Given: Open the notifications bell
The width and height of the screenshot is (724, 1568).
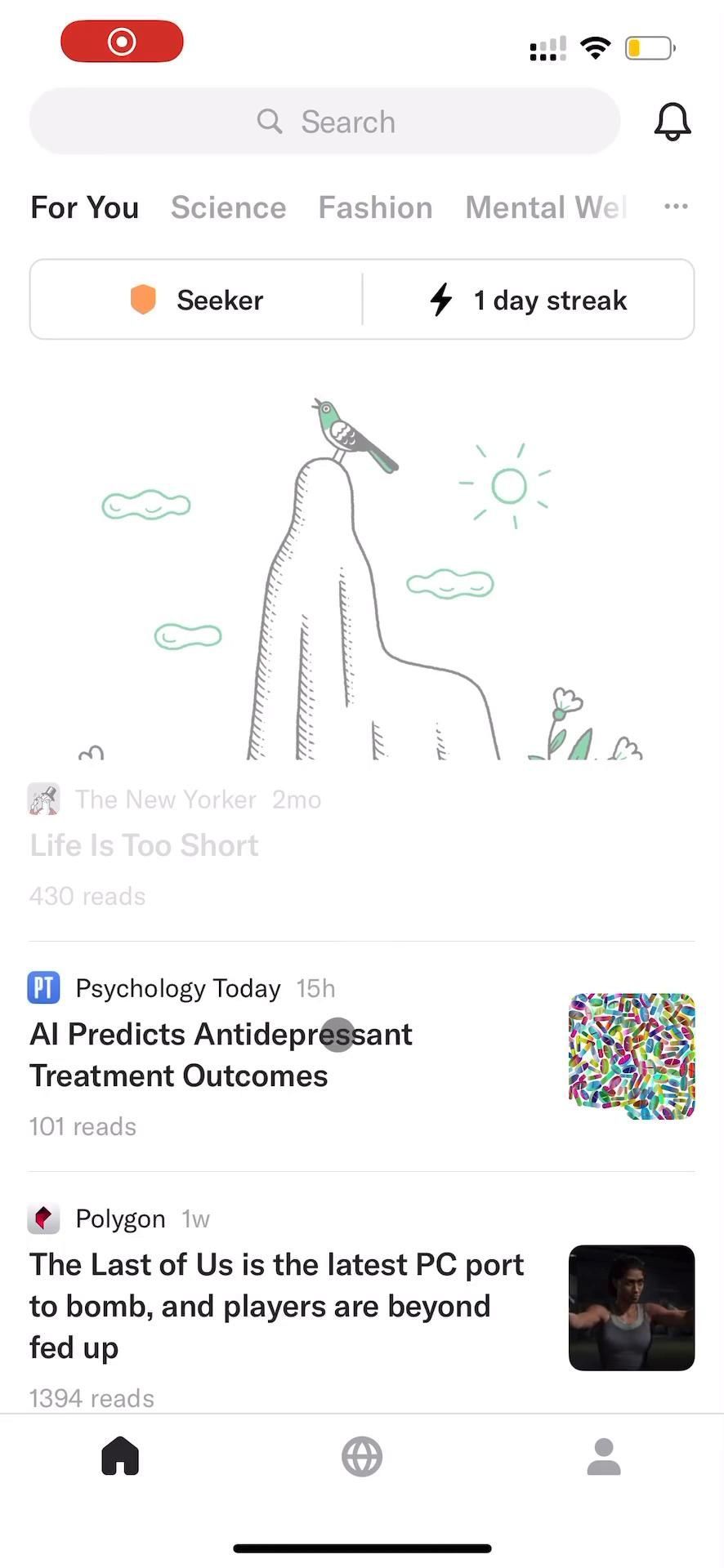Looking at the screenshot, I should coord(673,122).
